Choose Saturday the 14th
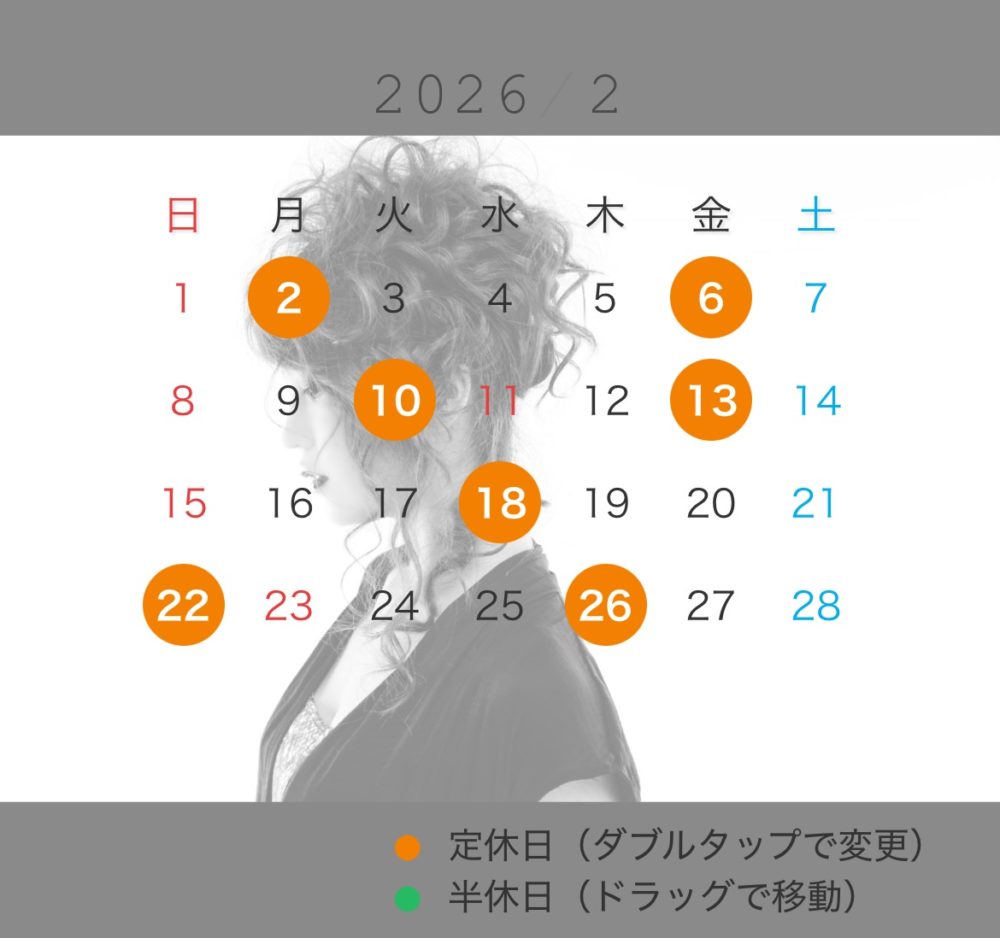 pyautogui.click(x=816, y=400)
